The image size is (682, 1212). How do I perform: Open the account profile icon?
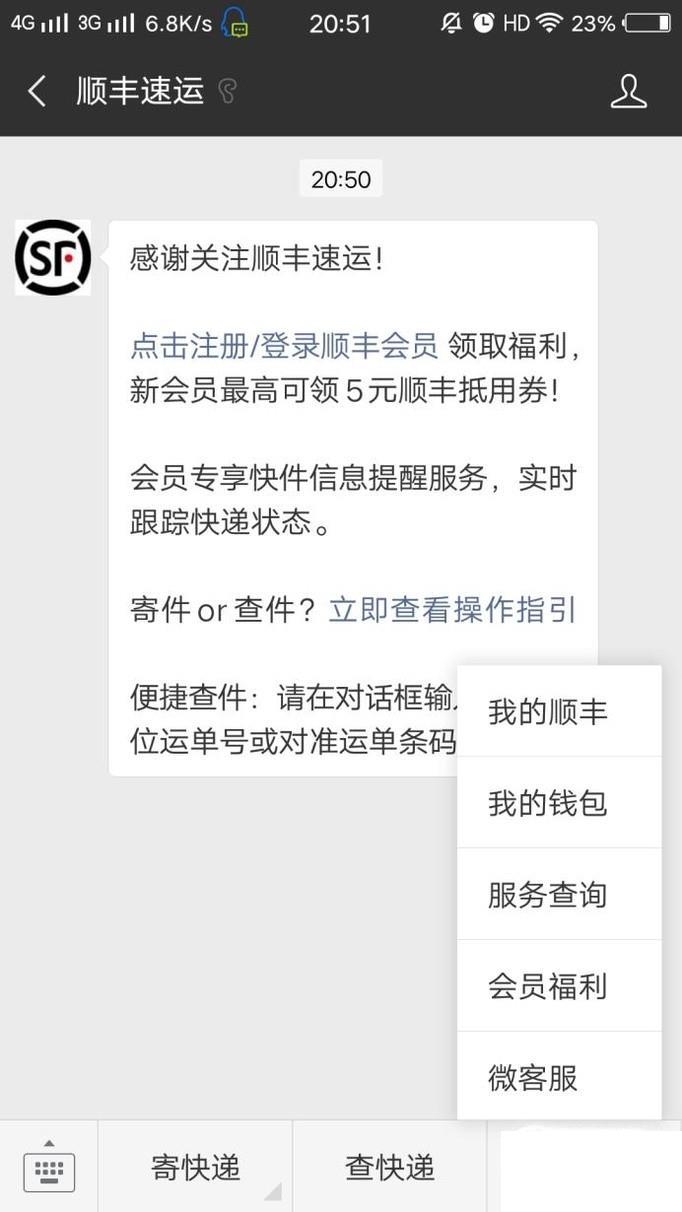[x=628, y=92]
